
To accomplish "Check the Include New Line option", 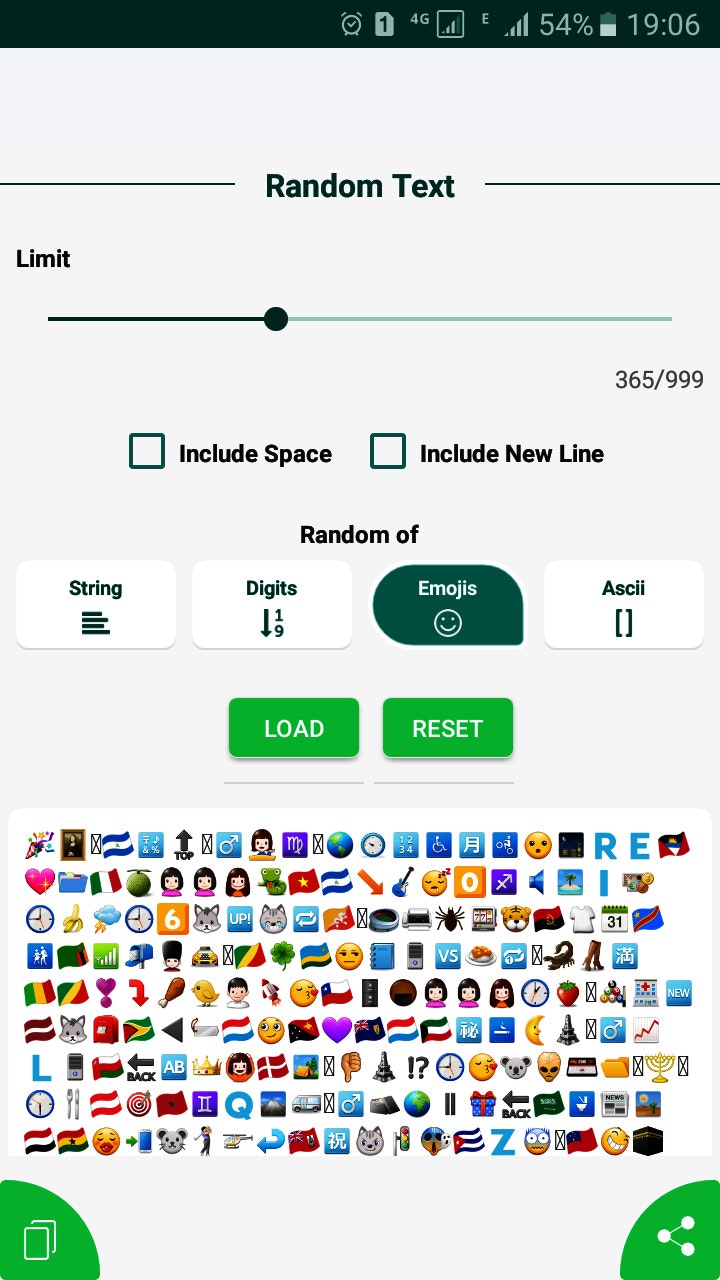I will pyautogui.click(x=388, y=452).
